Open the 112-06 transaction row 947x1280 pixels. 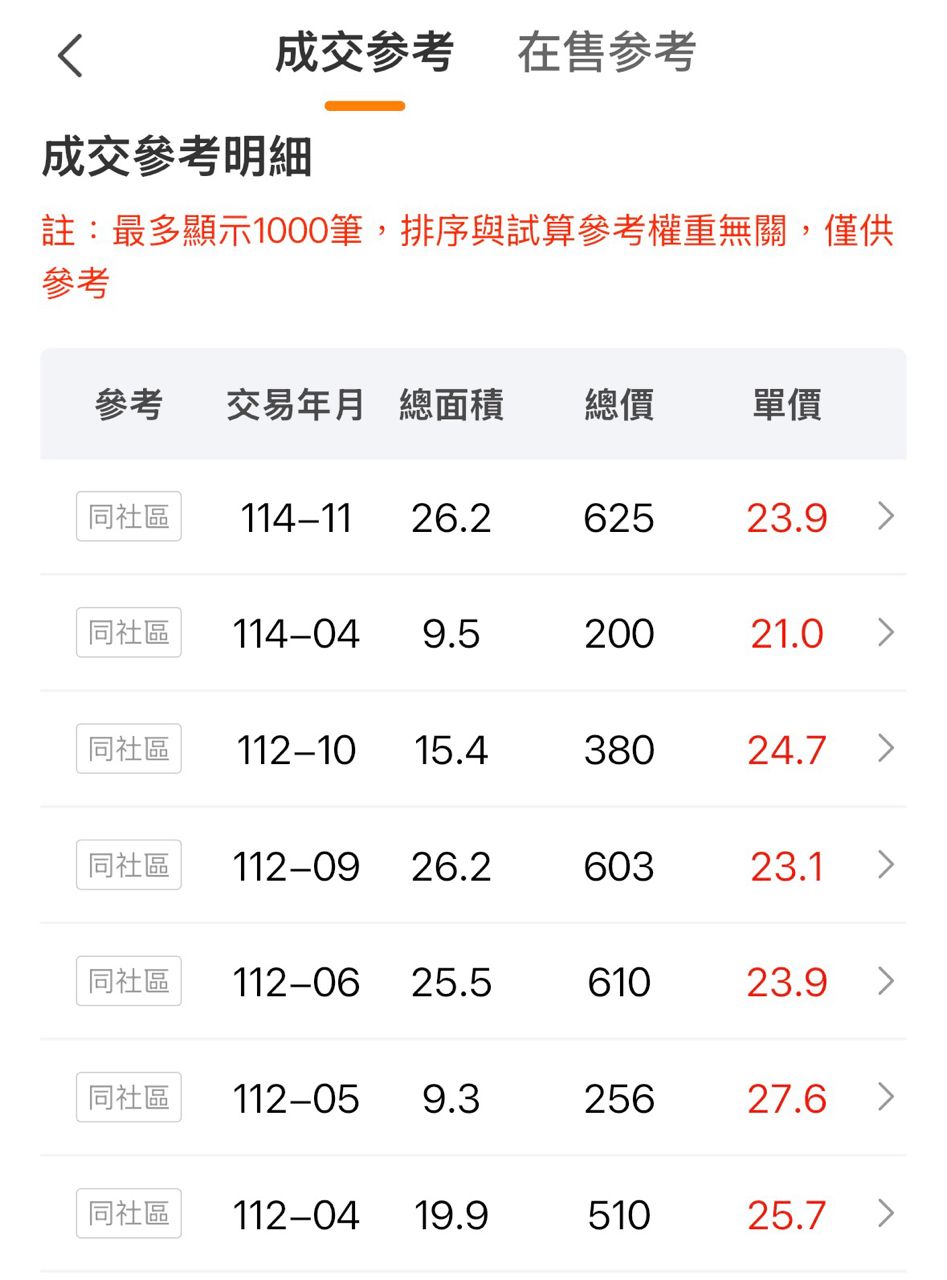click(473, 982)
